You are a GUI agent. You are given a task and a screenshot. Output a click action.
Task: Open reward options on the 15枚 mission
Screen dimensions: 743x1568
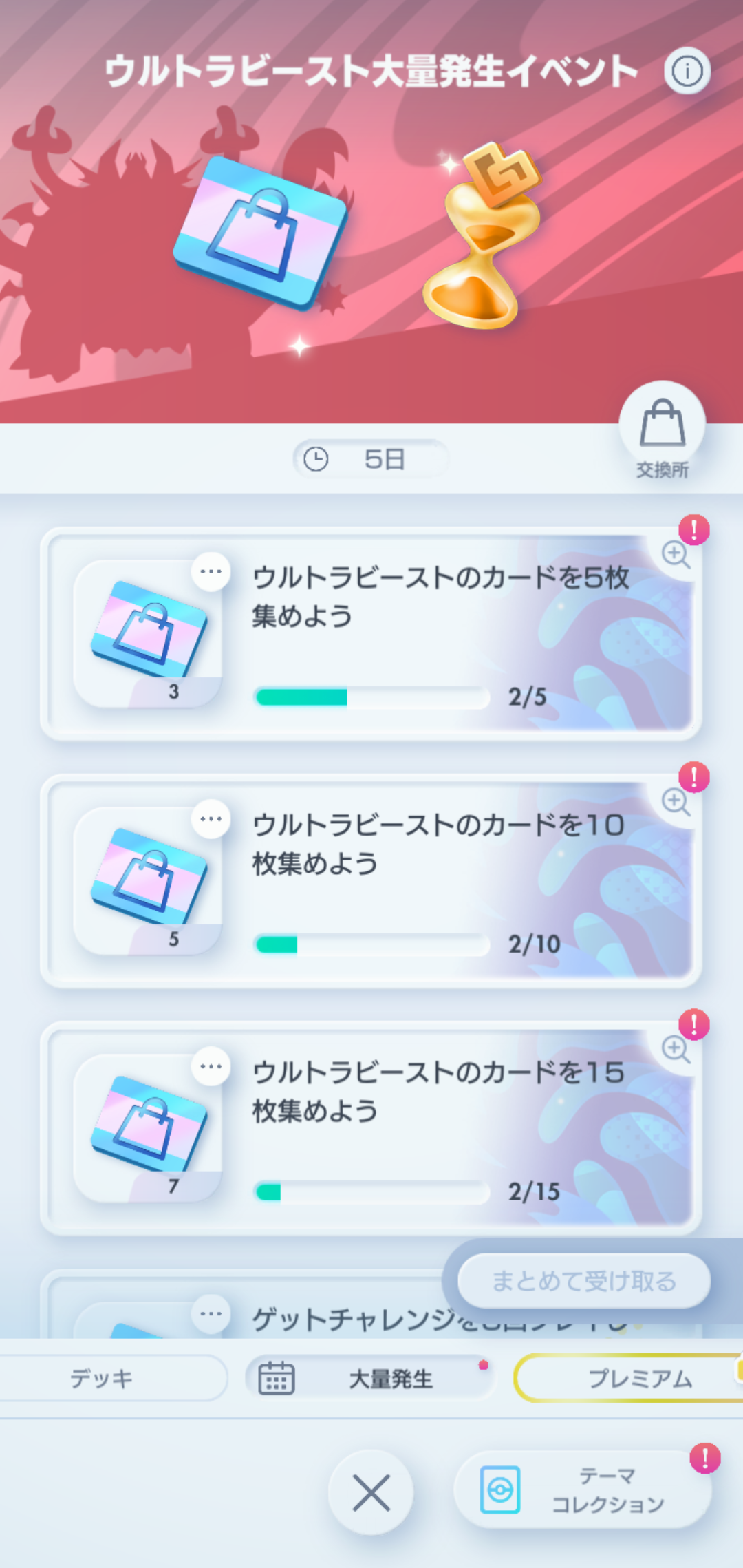tap(211, 1066)
